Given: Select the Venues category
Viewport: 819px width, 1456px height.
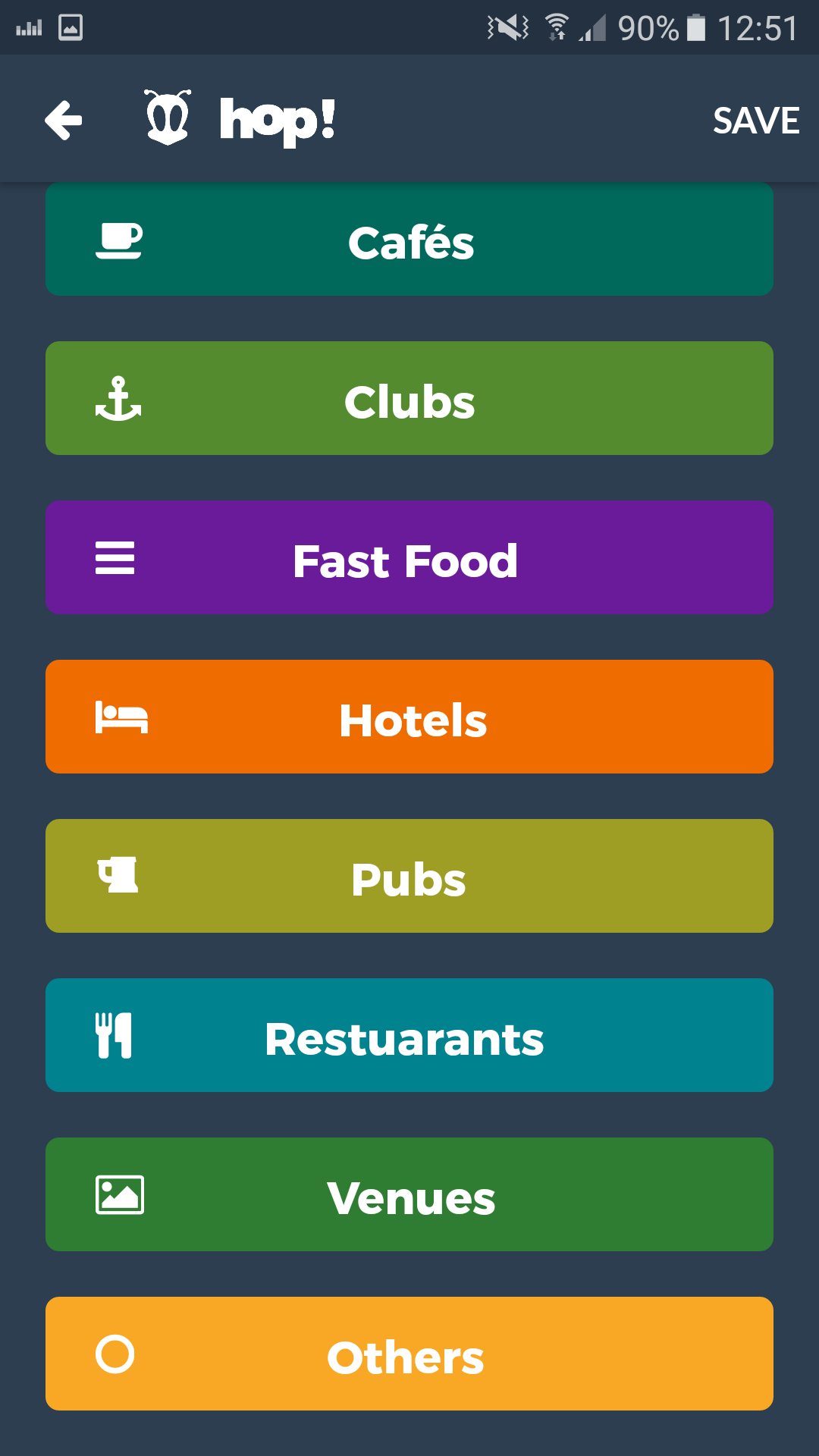Looking at the screenshot, I should pyautogui.click(x=409, y=1195).
